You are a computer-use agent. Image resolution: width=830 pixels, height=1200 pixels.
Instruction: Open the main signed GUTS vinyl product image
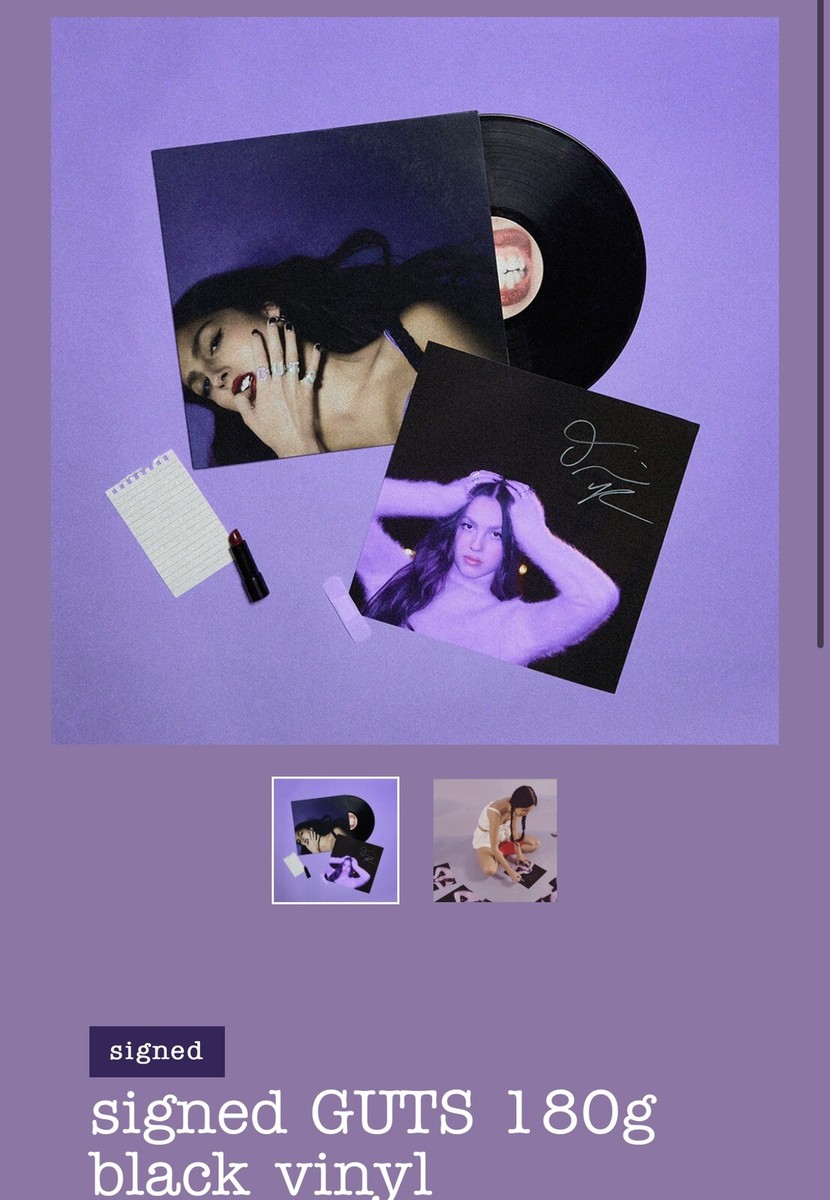coord(415,380)
